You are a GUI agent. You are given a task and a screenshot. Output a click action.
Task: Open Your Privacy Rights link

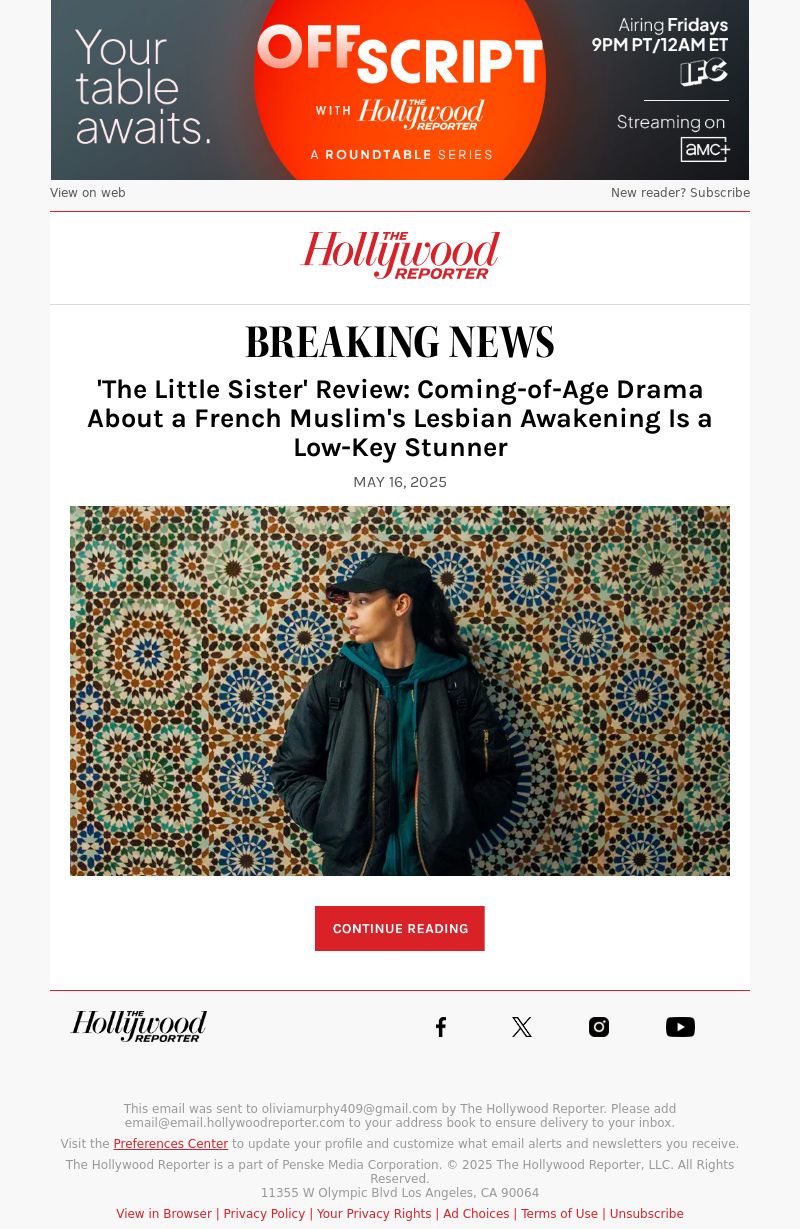pos(374,1214)
